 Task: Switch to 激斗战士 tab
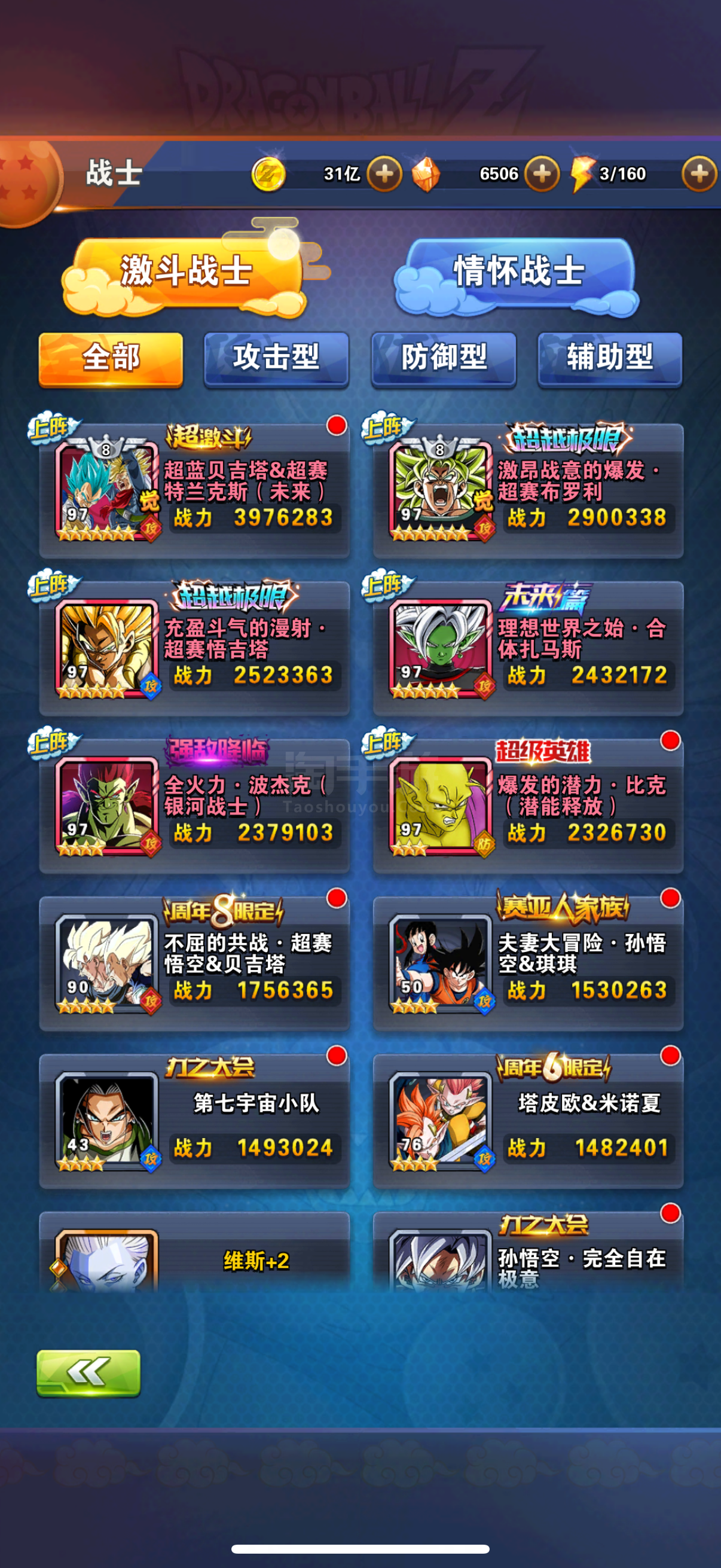185,273
